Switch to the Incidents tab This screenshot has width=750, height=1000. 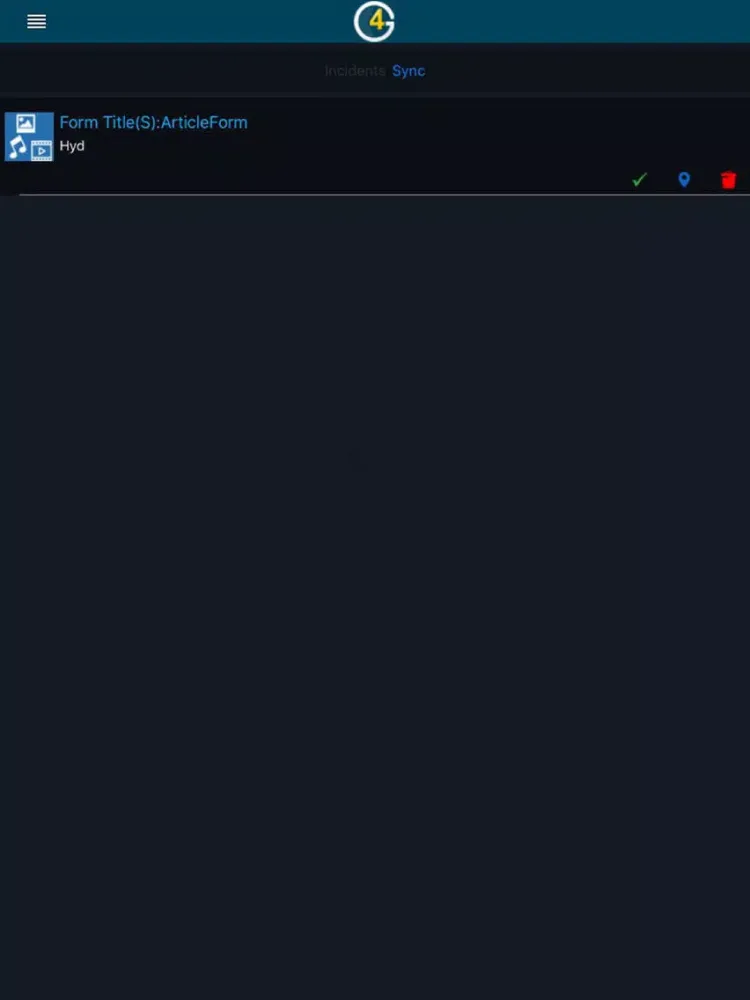click(354, 71)
